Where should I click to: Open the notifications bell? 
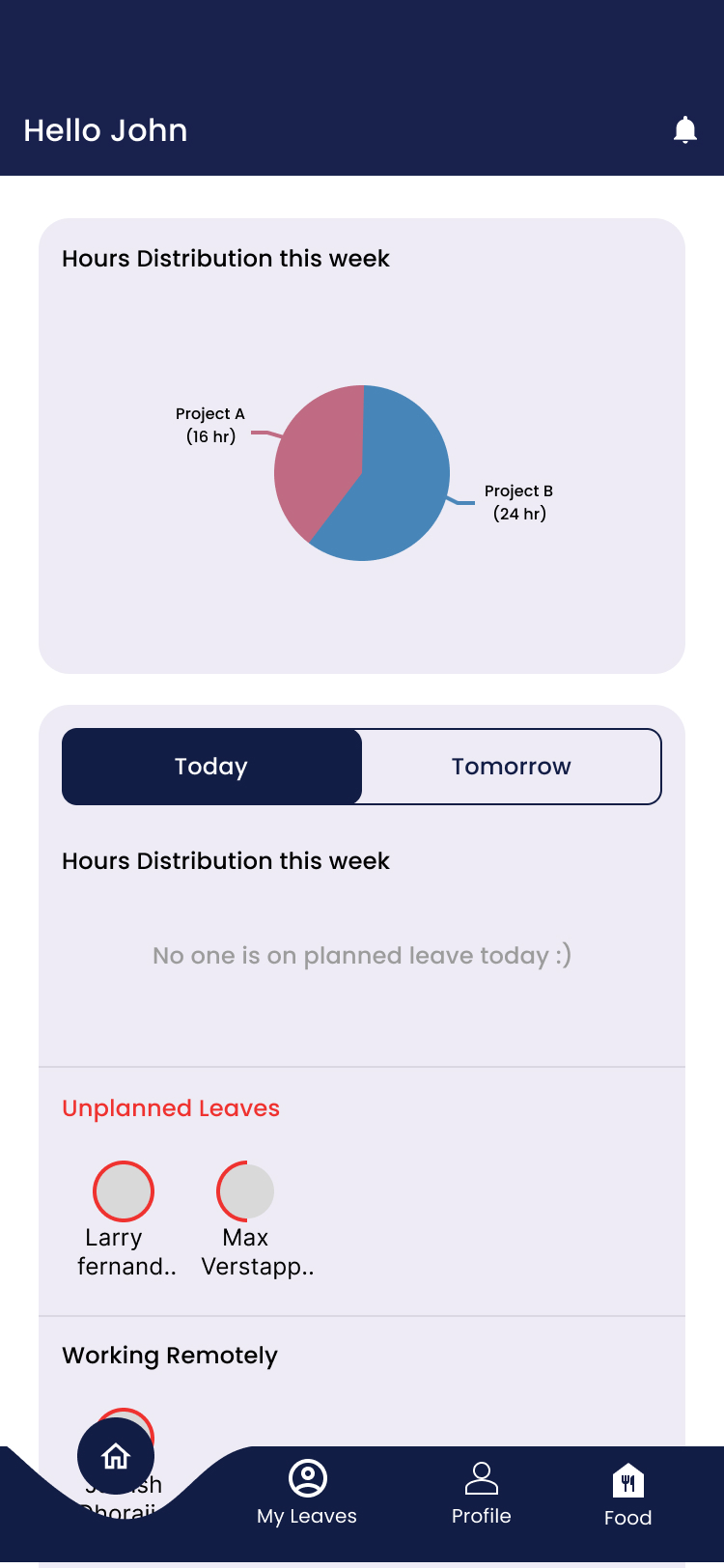[684, 129]
